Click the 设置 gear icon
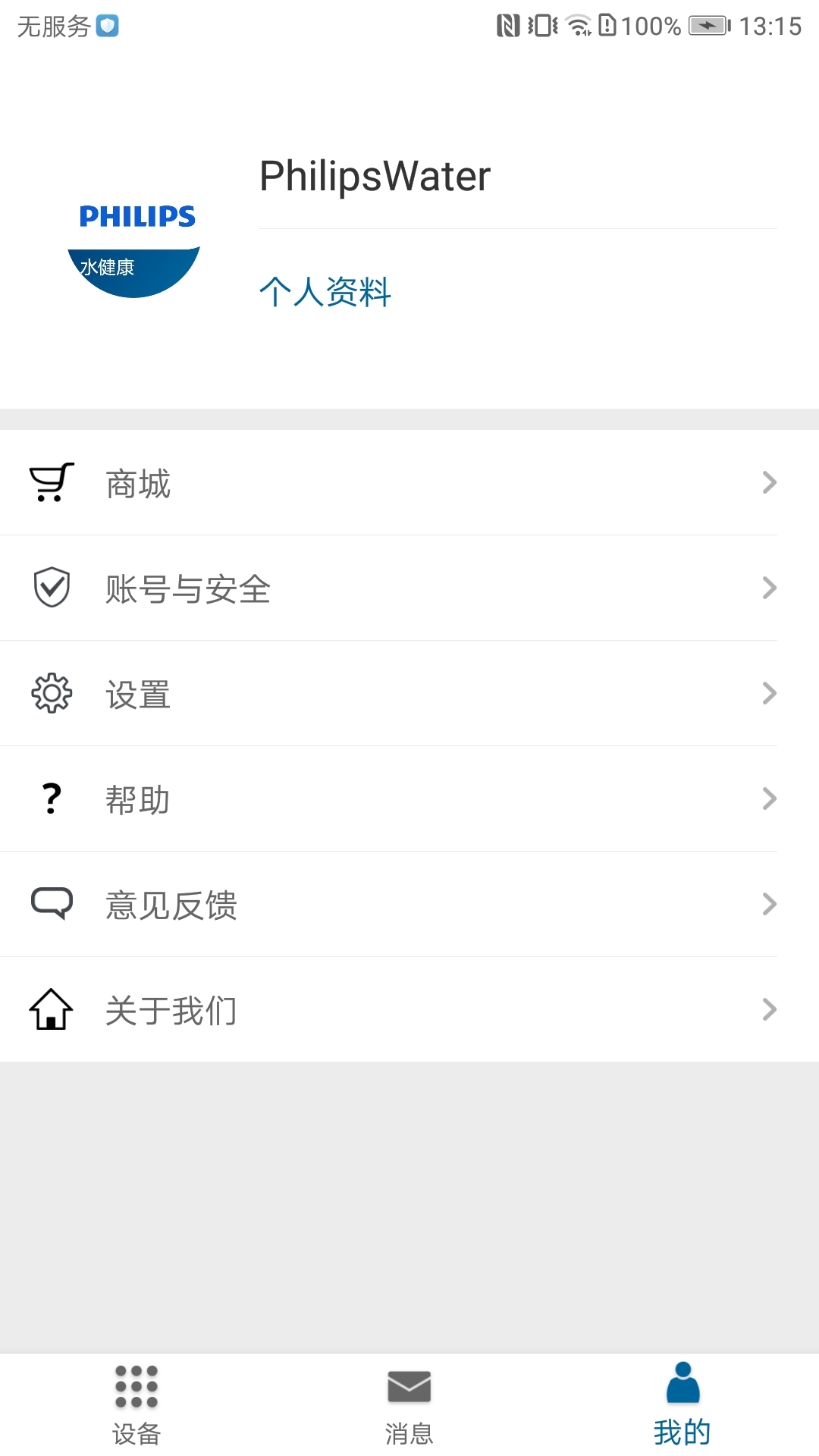 coord(50,693)
